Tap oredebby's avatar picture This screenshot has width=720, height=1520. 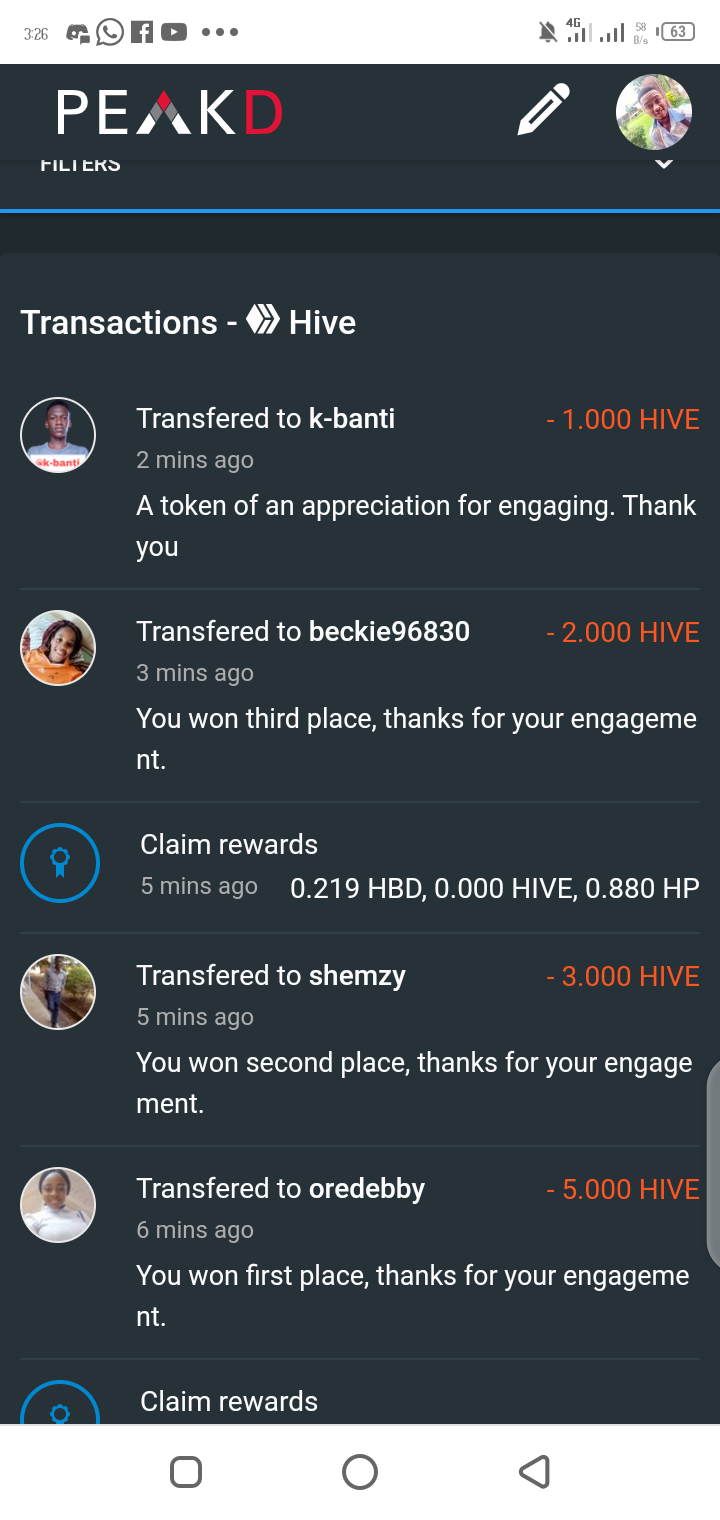pos(58,1205)
